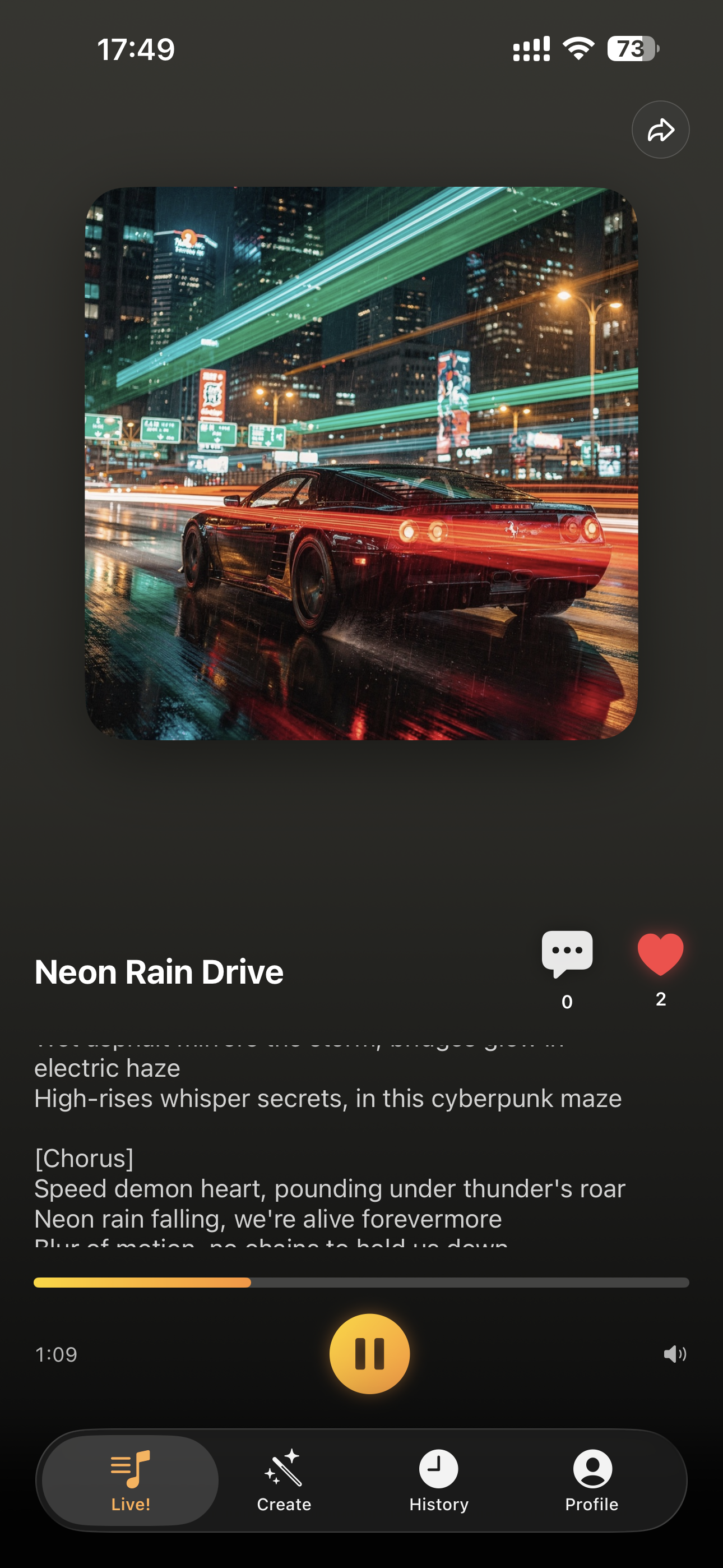Unlike Neon Rain Drive with the heart
The image size is (723, 1568).
tap(660, 954)
